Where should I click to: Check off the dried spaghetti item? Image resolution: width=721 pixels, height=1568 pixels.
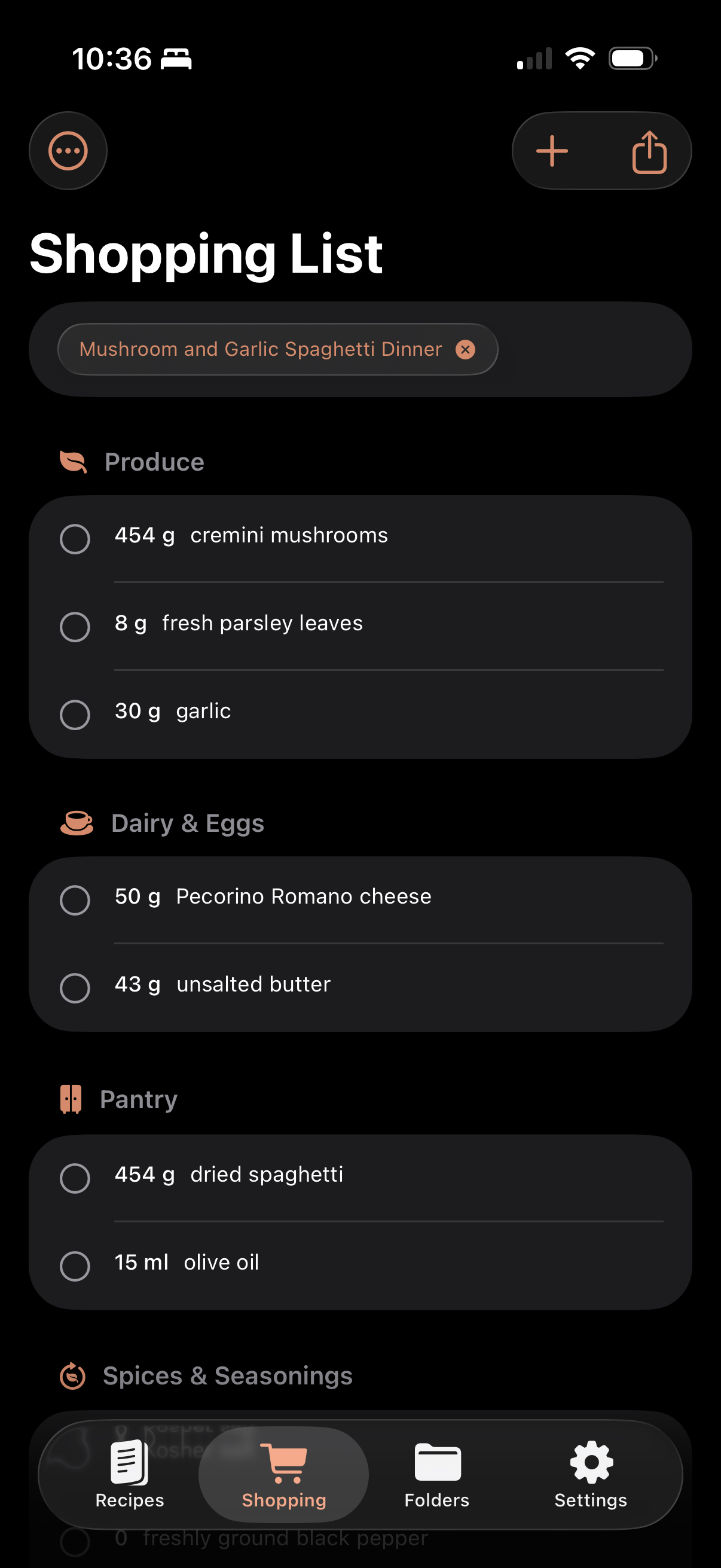click(75, 1179)
